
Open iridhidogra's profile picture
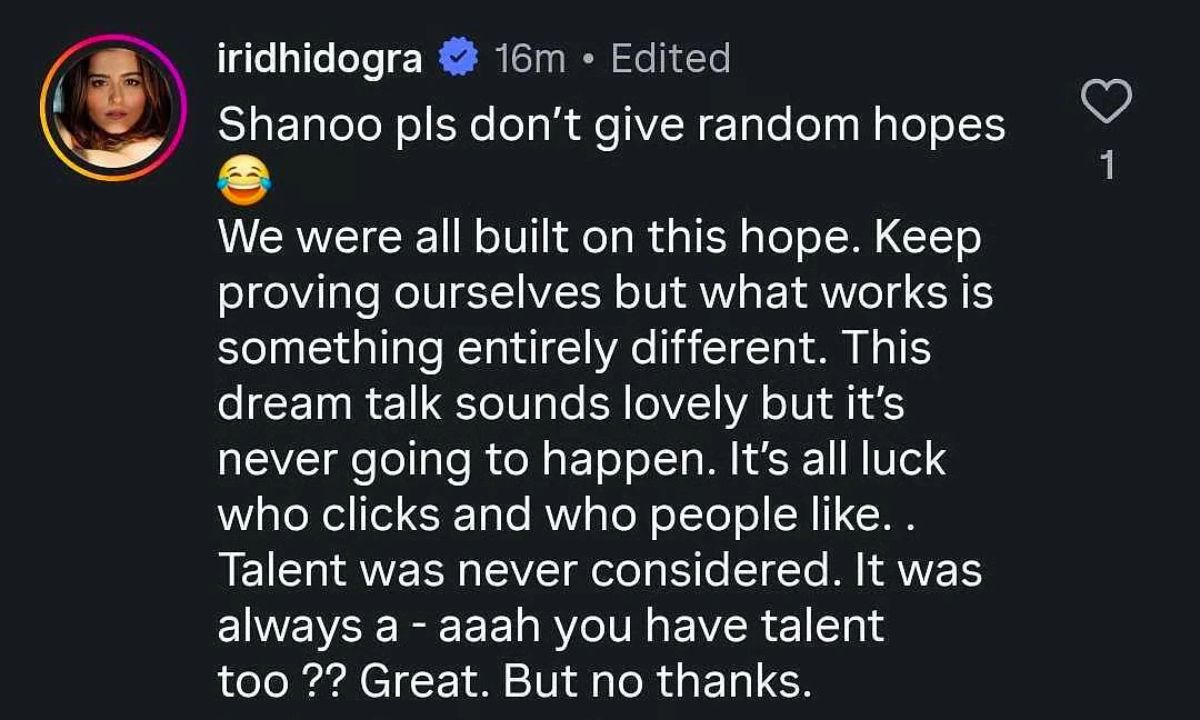point(113,104)
